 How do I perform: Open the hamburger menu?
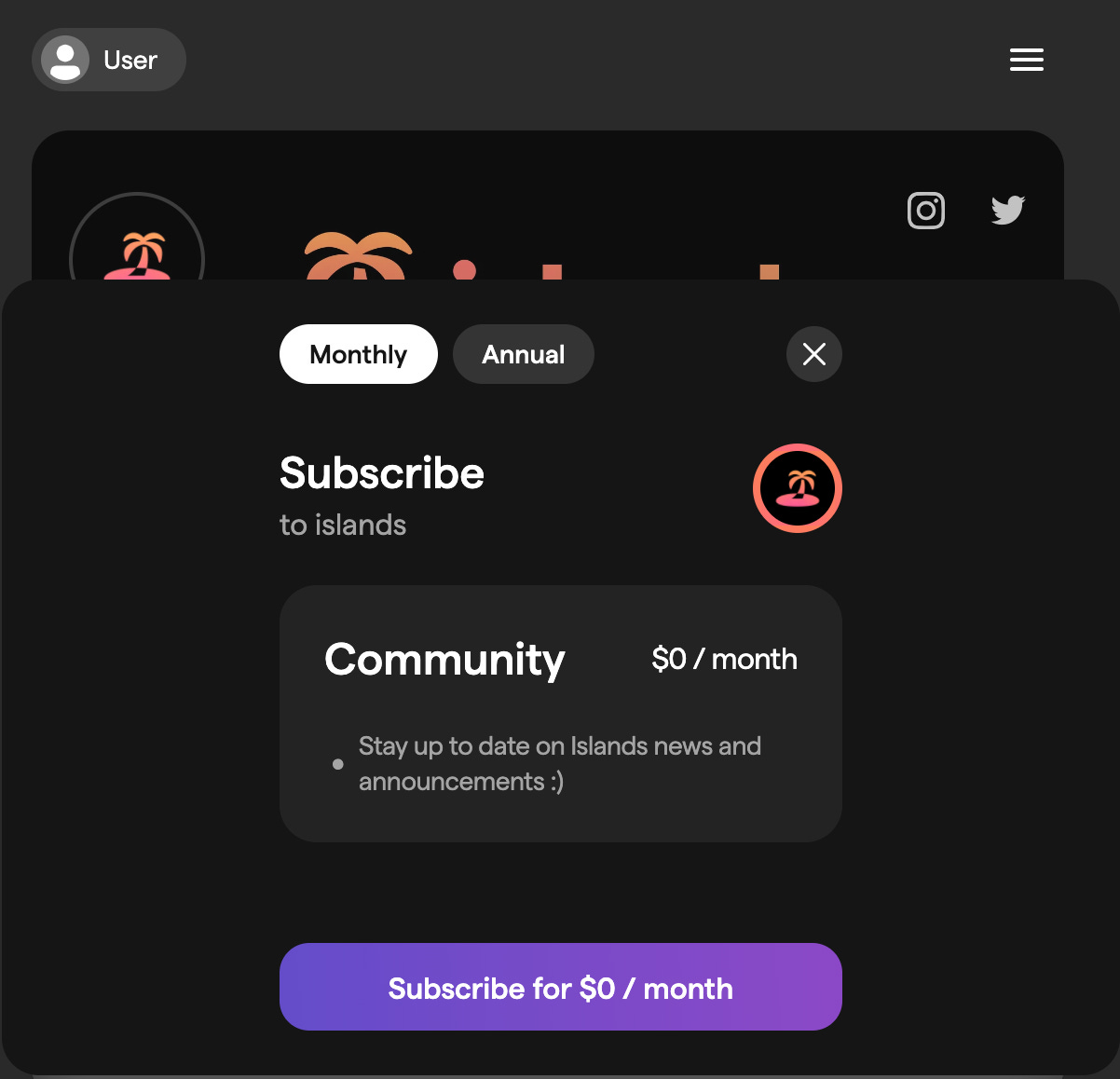[1026, 60]
